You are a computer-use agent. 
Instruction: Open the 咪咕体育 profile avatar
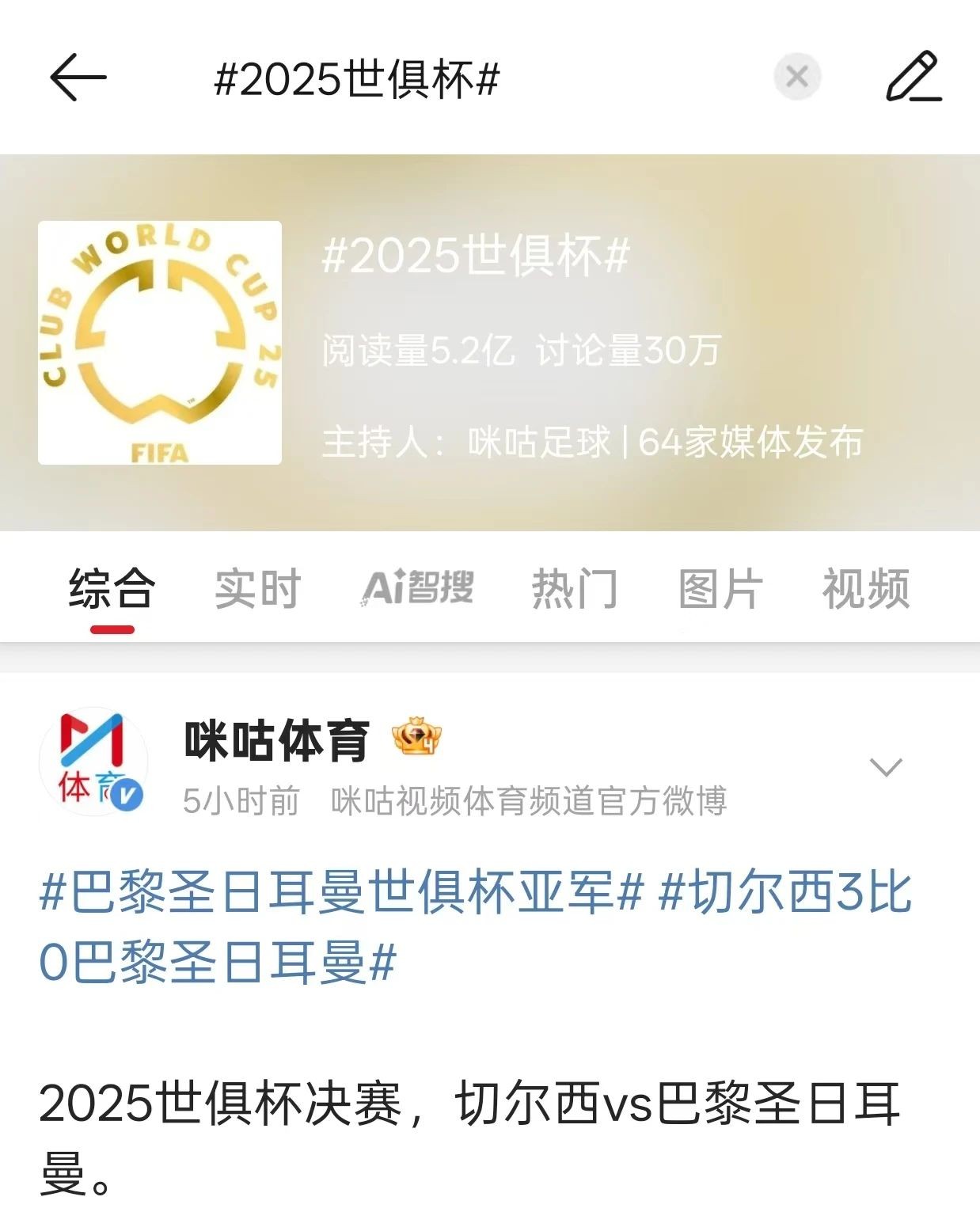click(x=93, y=762)
